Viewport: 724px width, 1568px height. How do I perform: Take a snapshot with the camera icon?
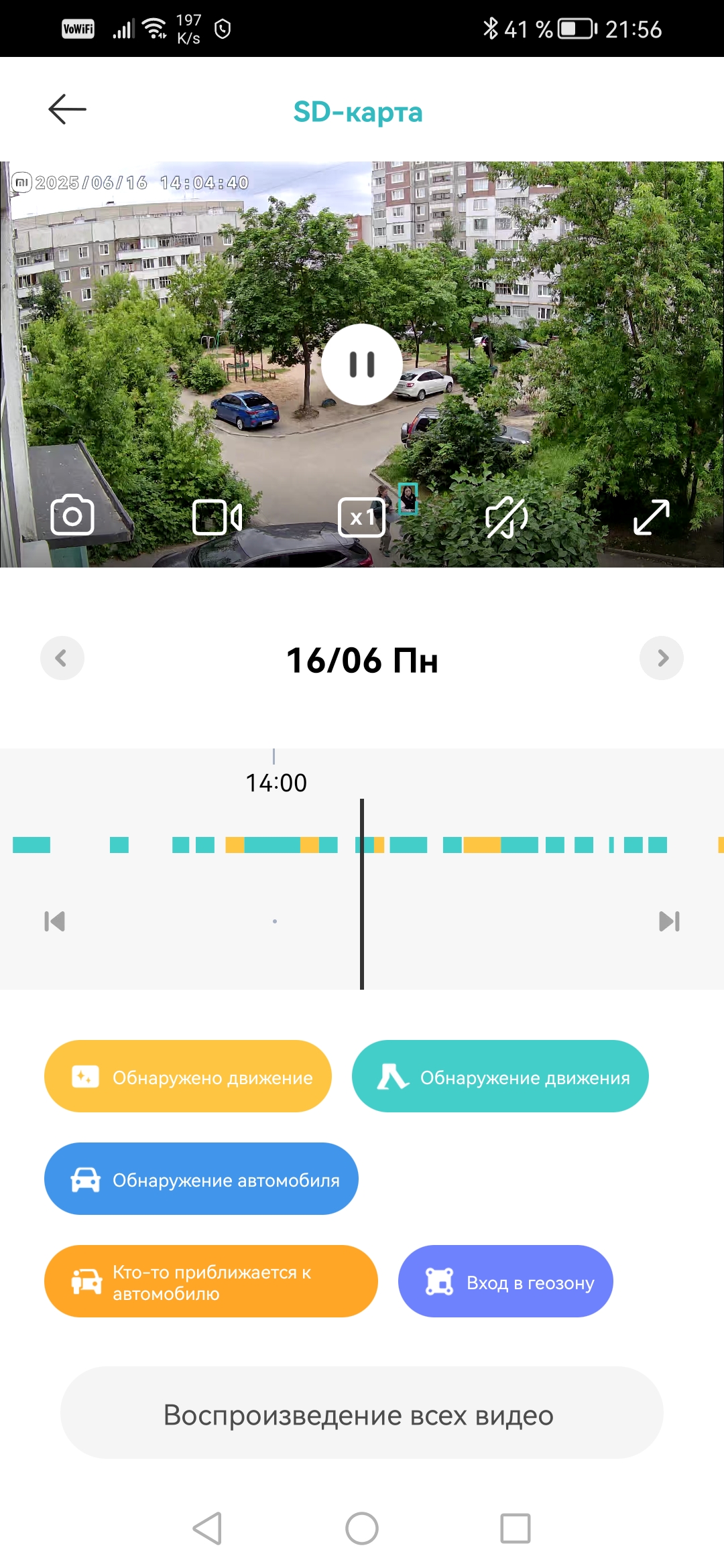72,515
